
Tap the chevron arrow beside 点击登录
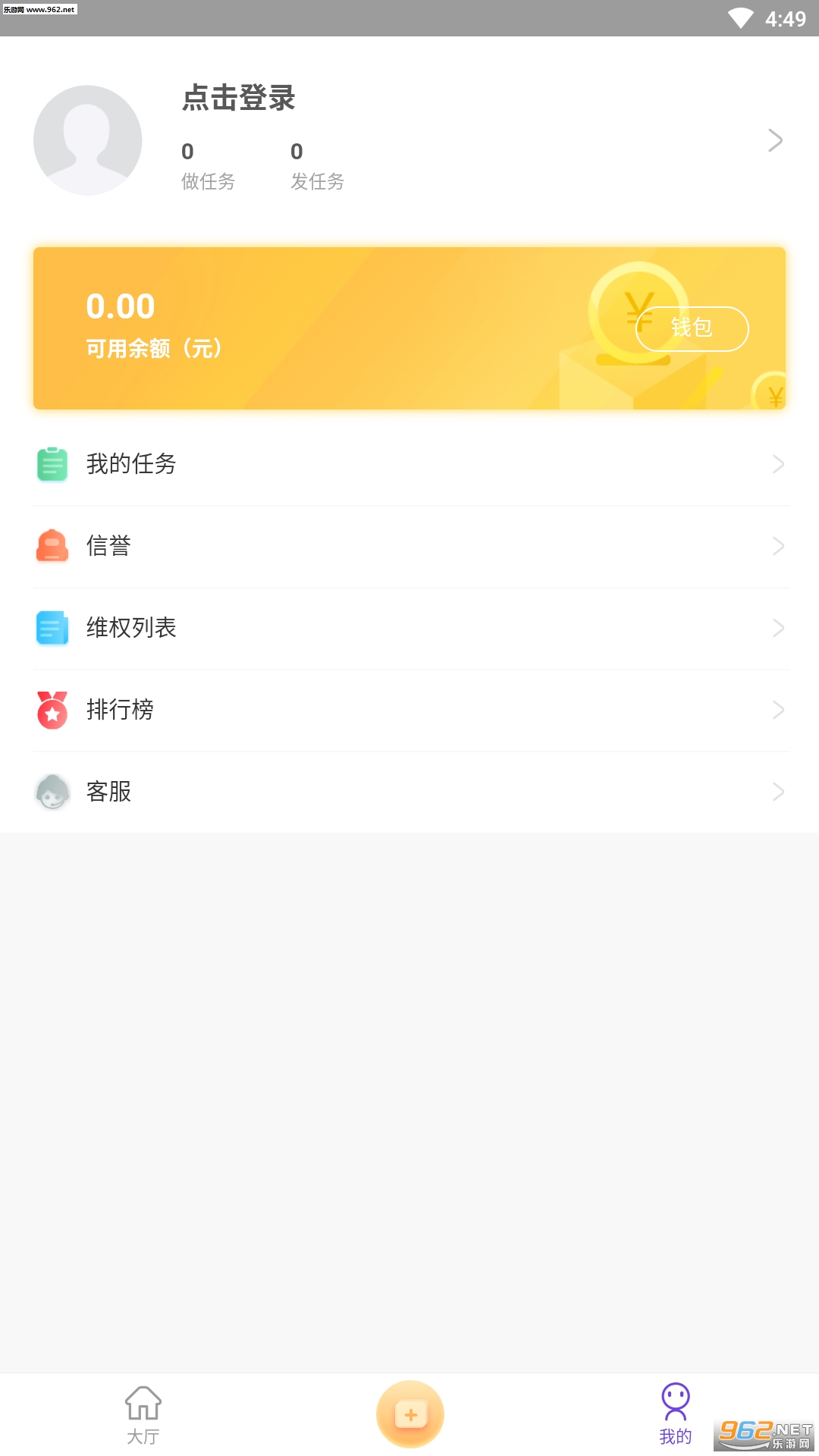pyautogui.click(x=775, y=140)
